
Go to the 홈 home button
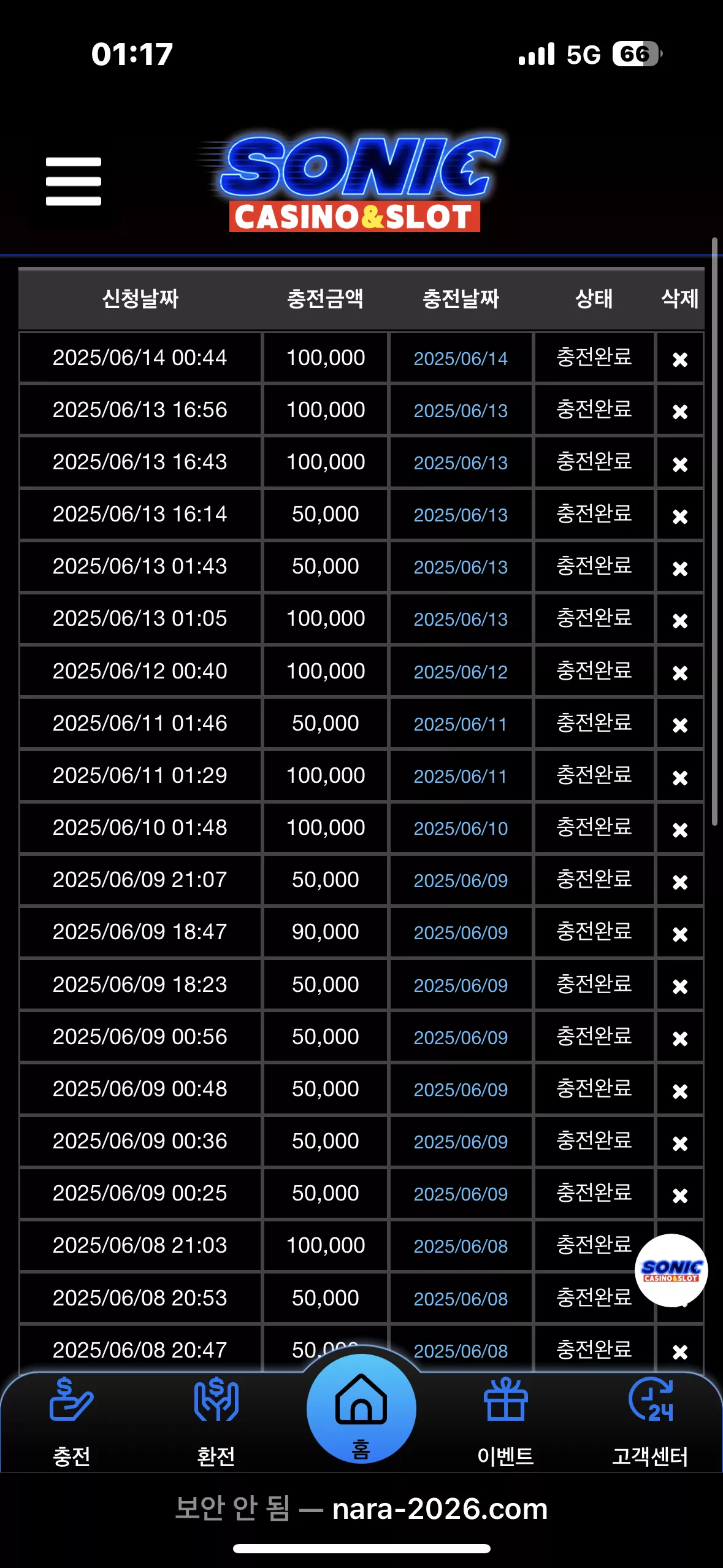(361, 1408)
